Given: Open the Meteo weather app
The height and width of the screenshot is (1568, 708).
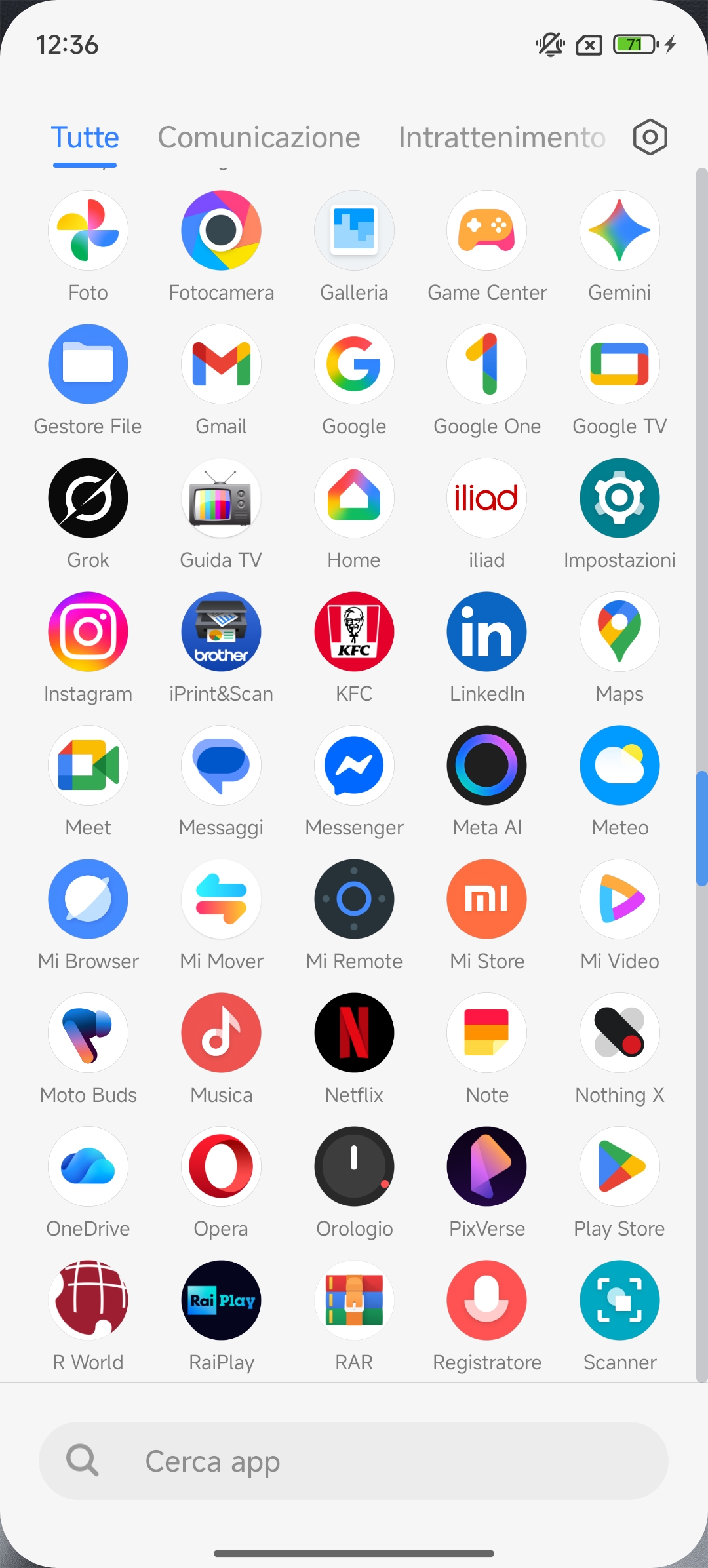Looking at the screenshot, I should click(x=619, y=766).
